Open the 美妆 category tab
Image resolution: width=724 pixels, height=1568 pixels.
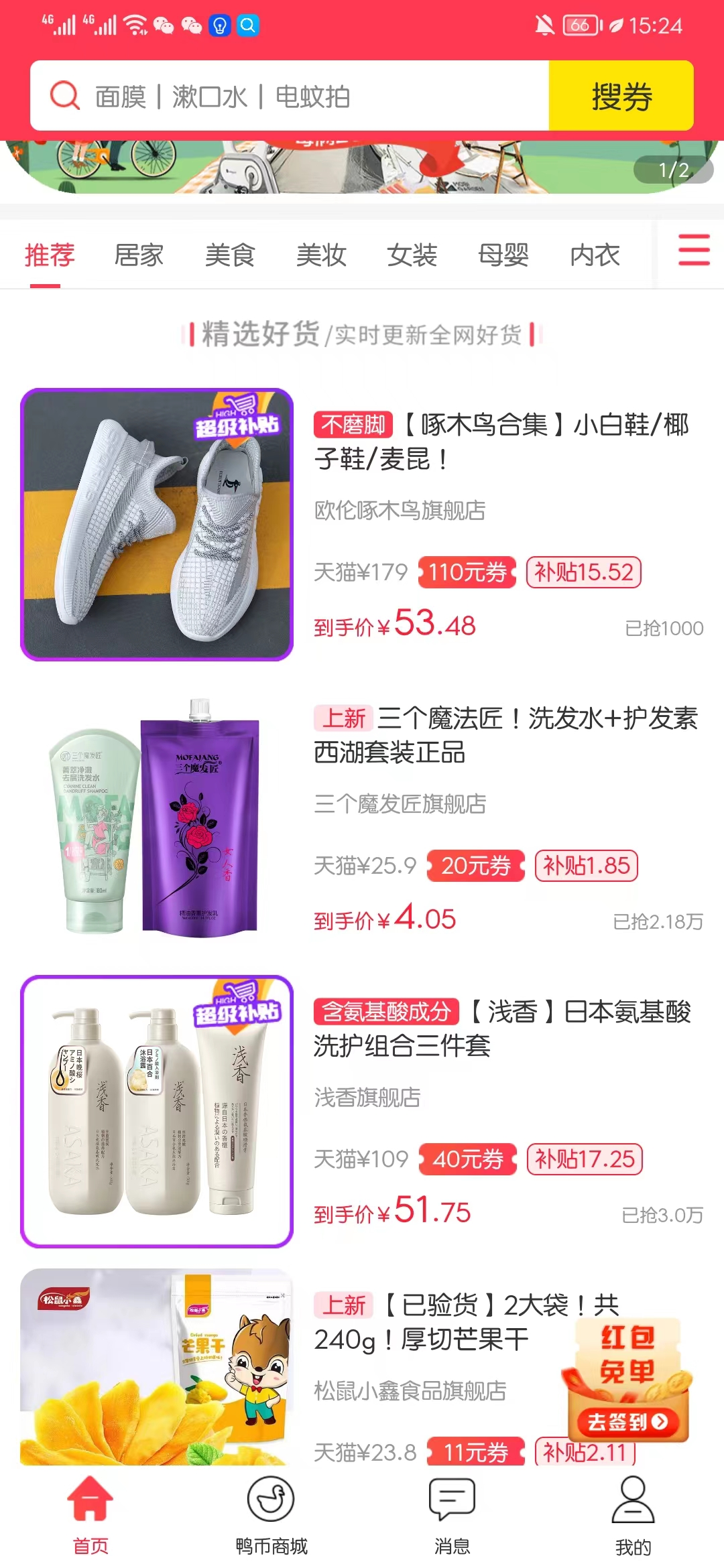(x=321, y=255)
